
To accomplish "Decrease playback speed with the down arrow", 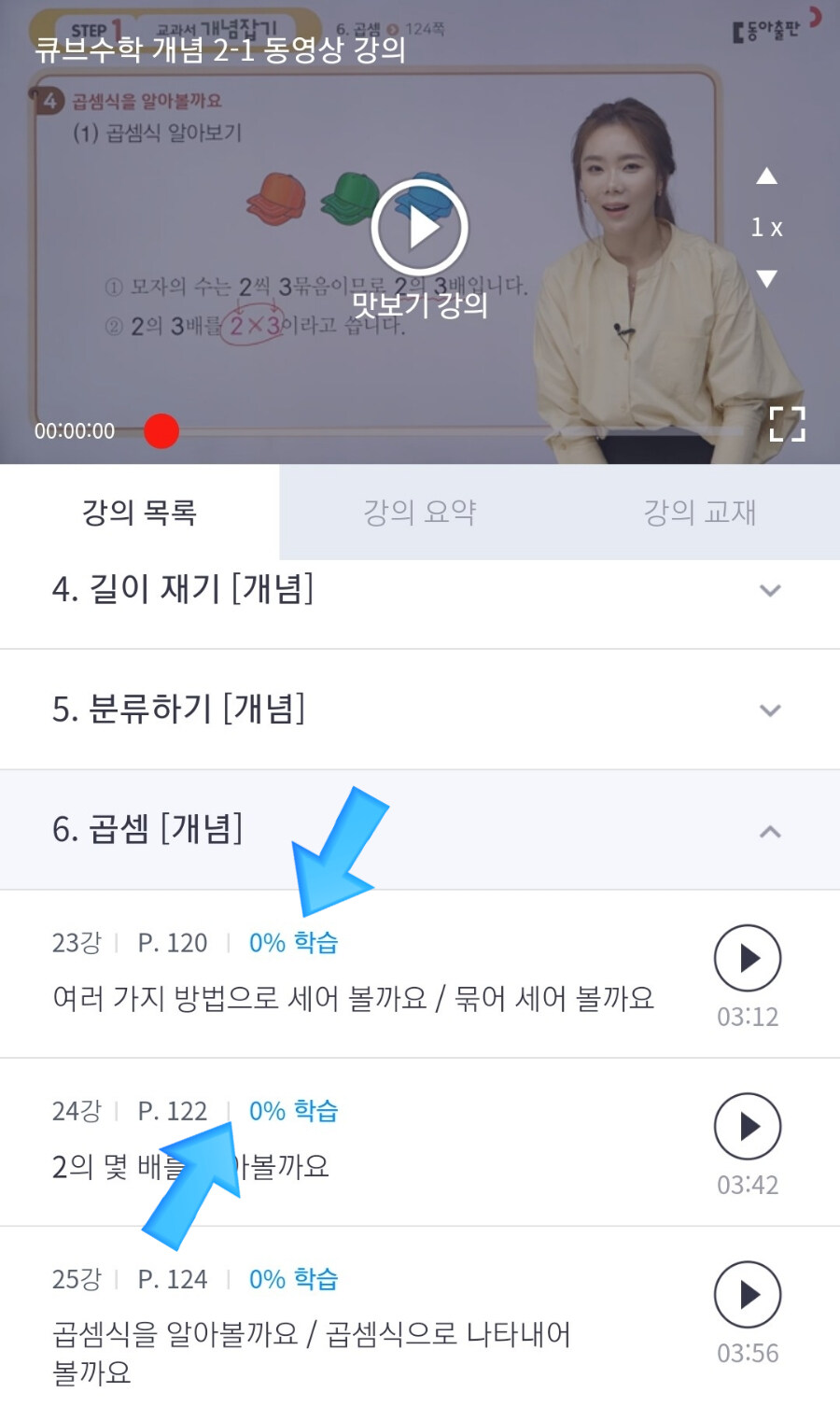I will click(x=766, y=278).
